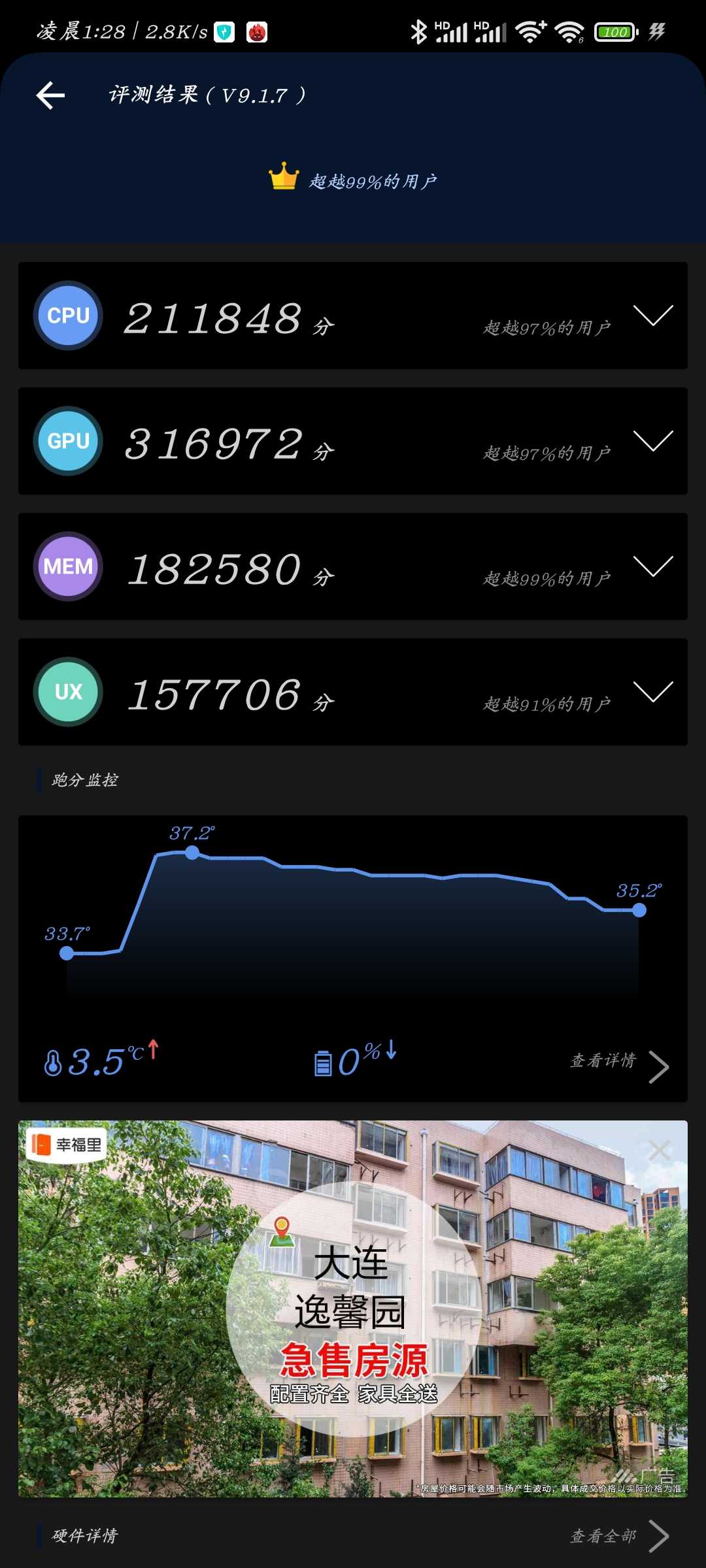Tap 查看全部 for hardware details
The height and width of the screenshot is (1568, 706).
[x=618, y=1535]
